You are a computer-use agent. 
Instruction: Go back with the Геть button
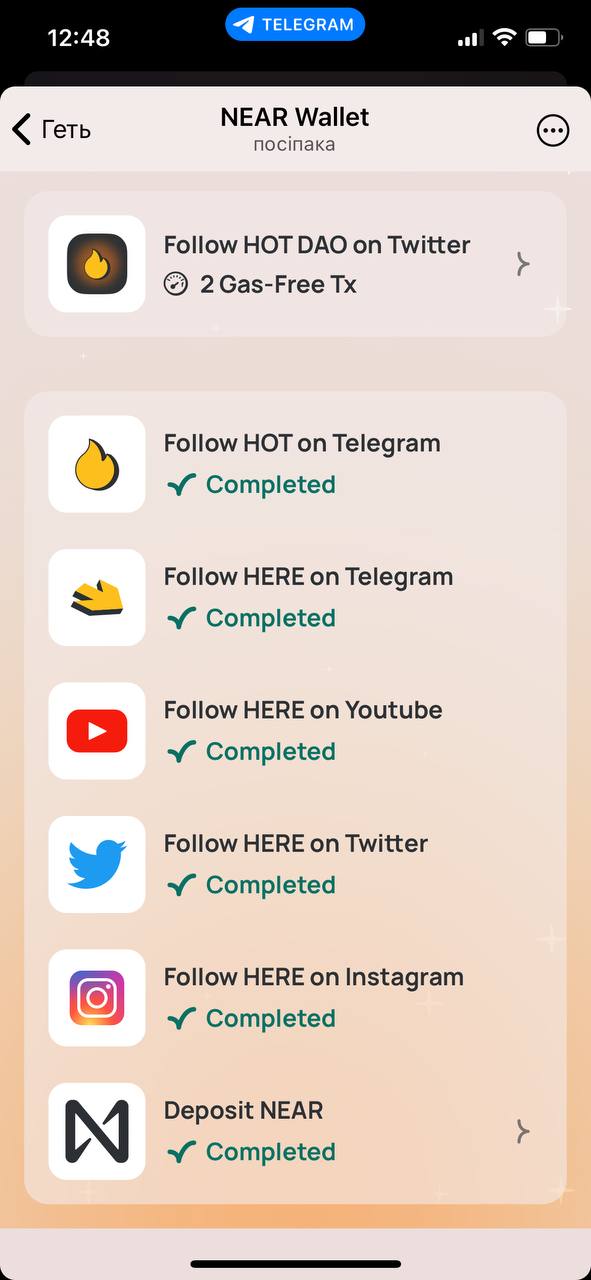pyautogui.click(x=52, y=129)
